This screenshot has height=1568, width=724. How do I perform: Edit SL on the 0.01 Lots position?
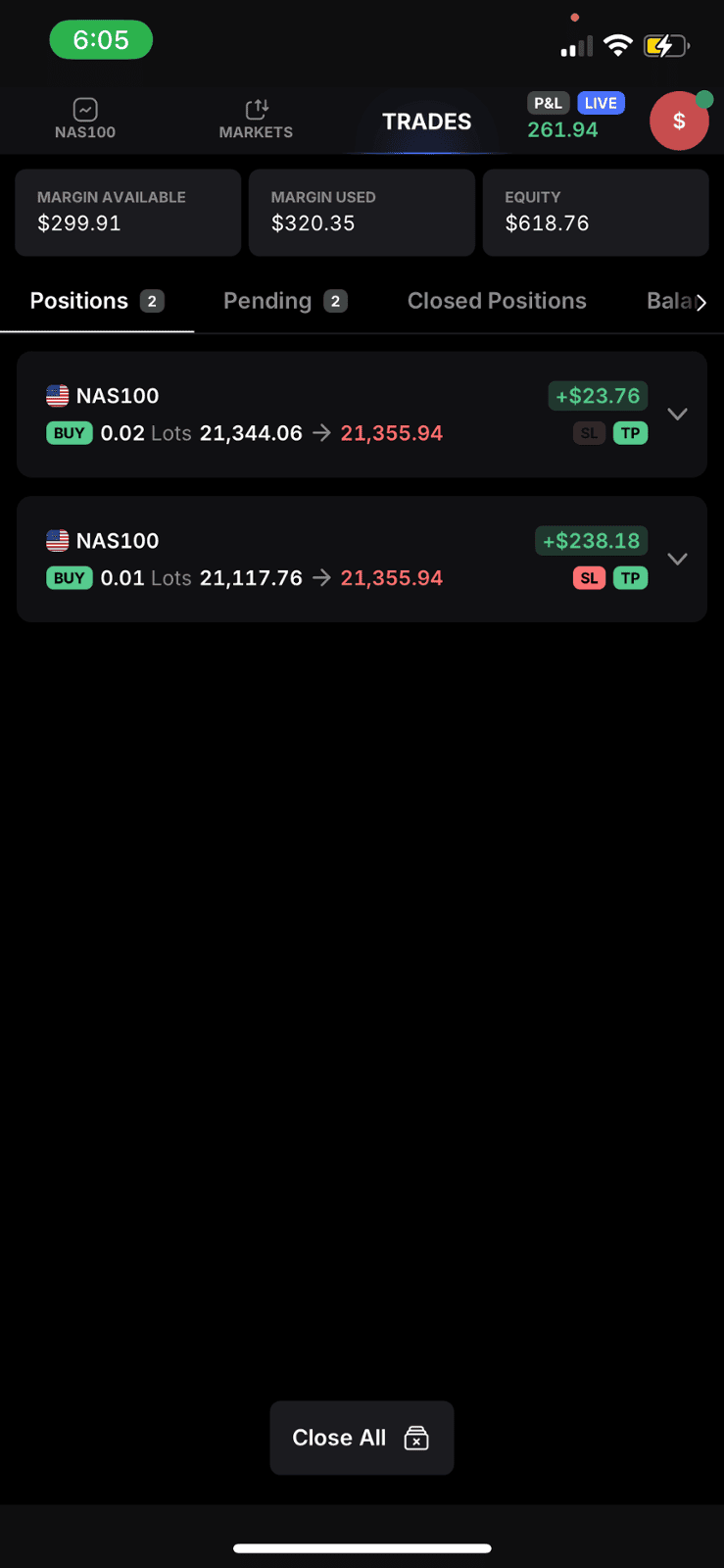tap(589, 578)
